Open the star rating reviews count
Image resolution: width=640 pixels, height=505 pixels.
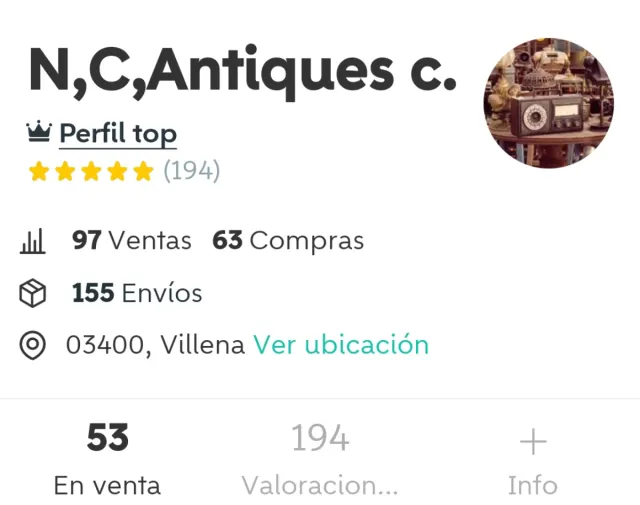[x=191, y=171]
